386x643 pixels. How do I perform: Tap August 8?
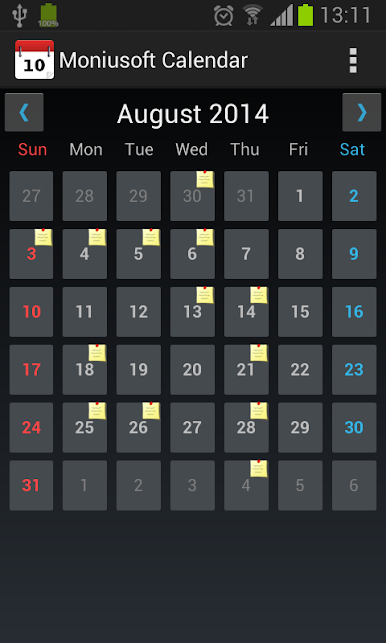pyautogui.click(x=300, y=254)
